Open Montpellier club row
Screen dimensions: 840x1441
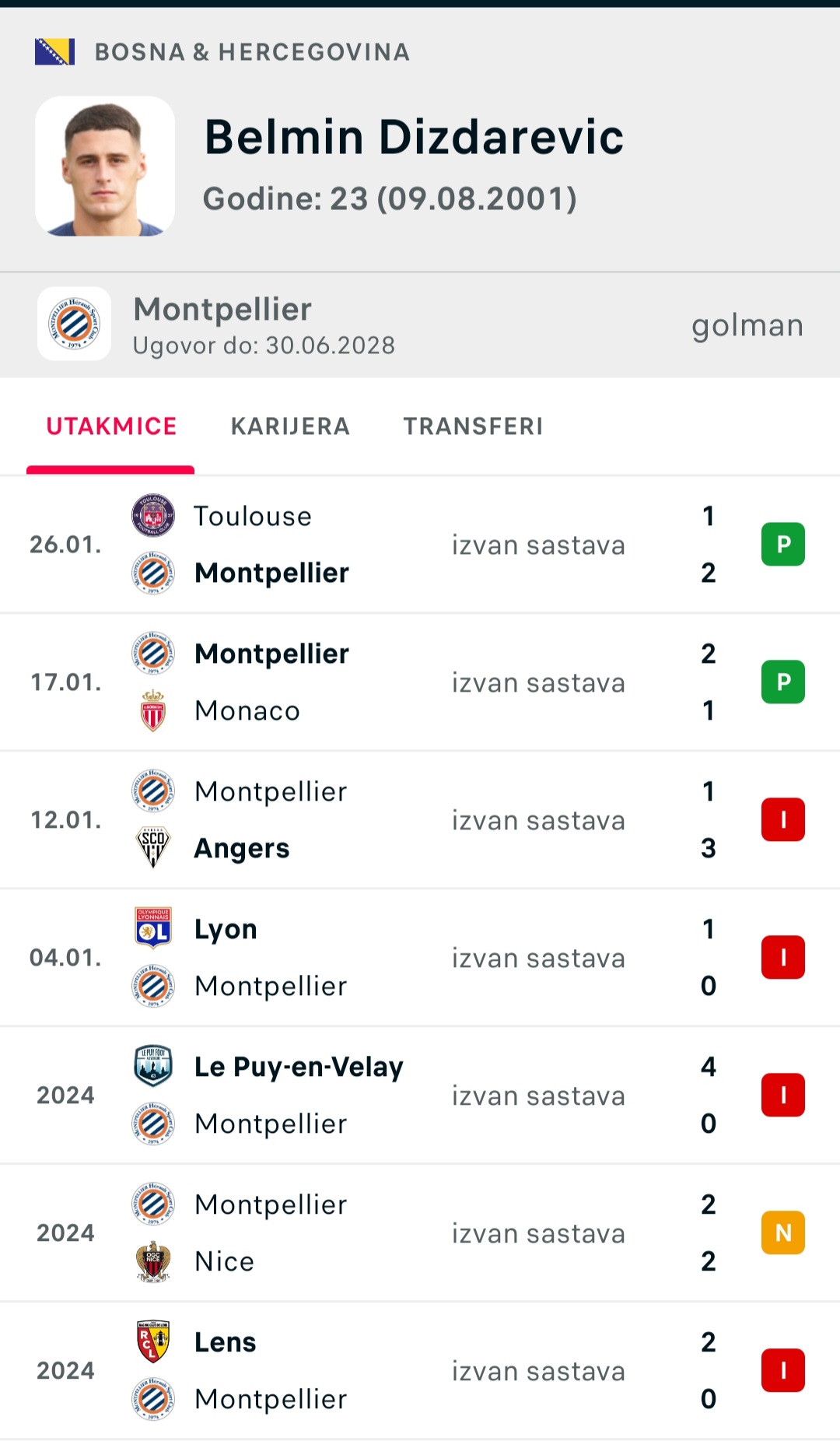(420, 325)
